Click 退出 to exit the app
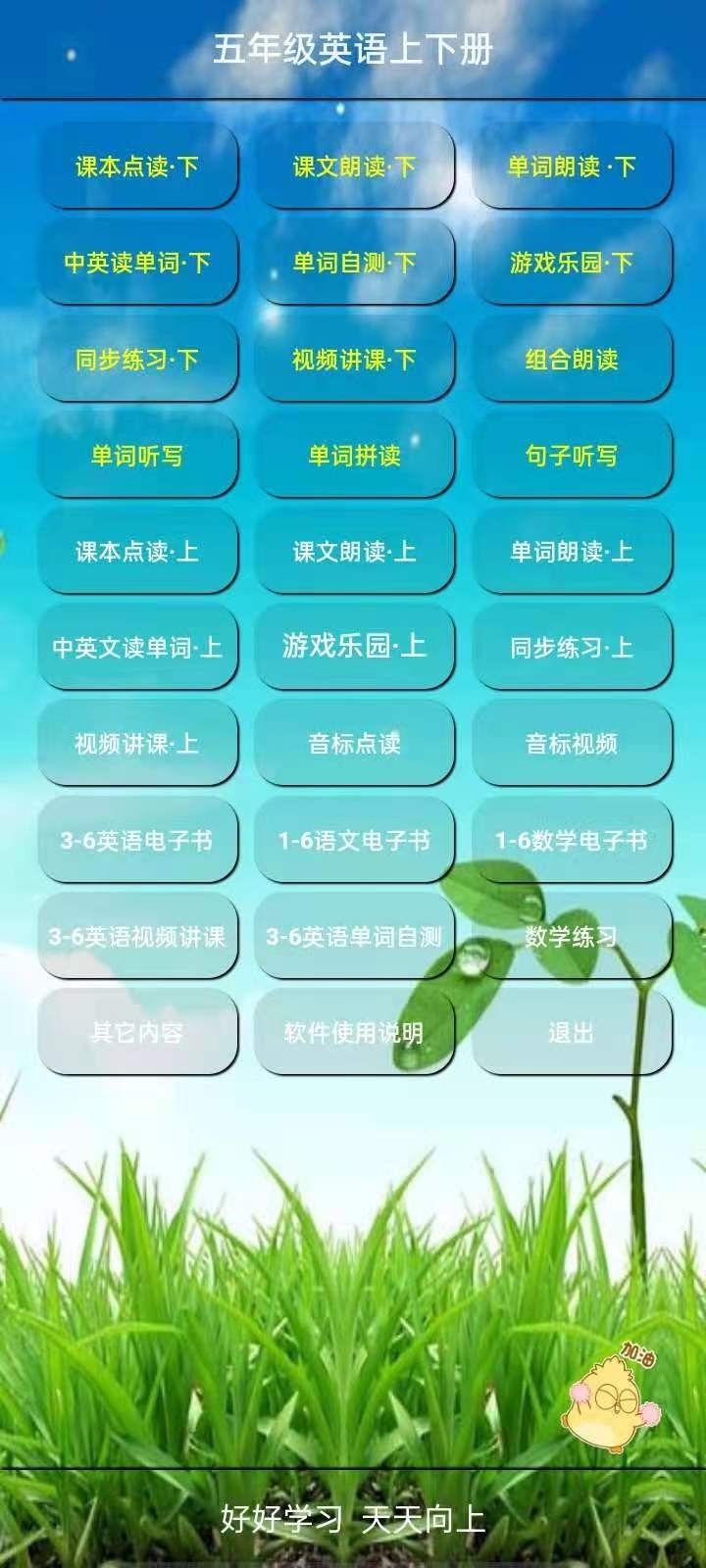706x1568 pixels. (572, 1031)
